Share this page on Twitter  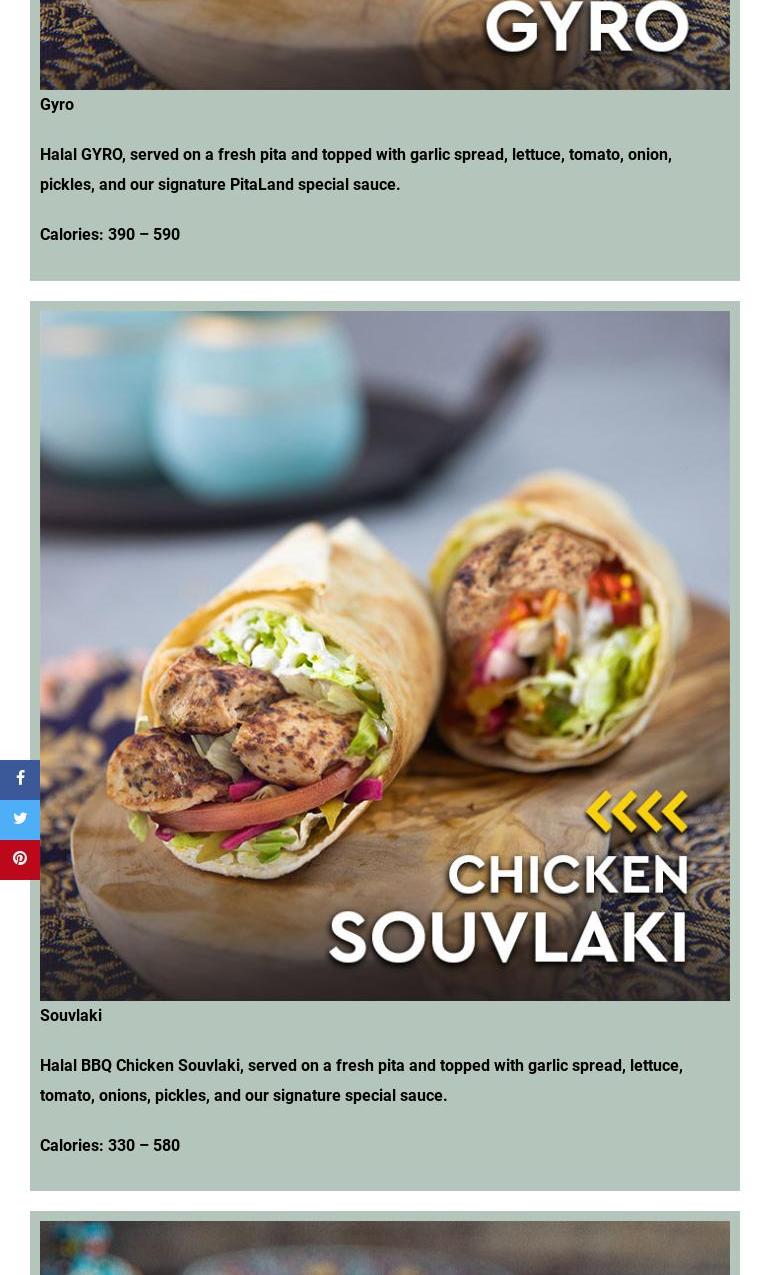tap(20, 819)
